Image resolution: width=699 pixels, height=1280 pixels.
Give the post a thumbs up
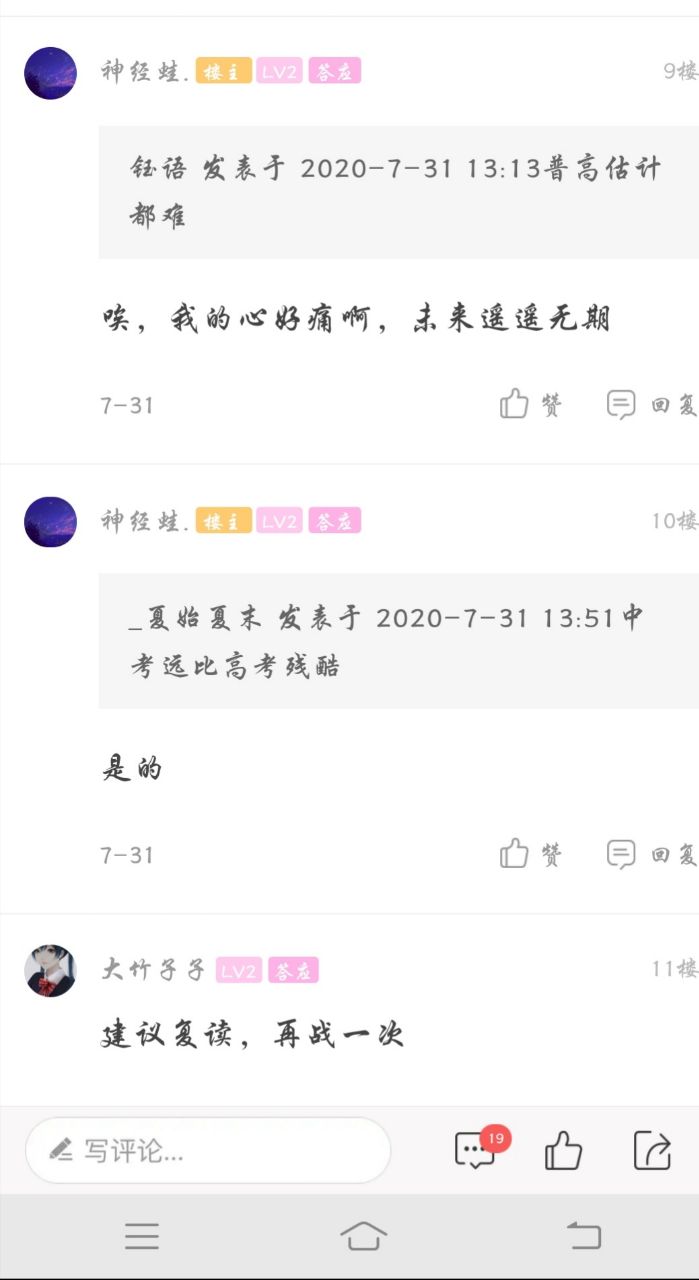(563, 1151)
